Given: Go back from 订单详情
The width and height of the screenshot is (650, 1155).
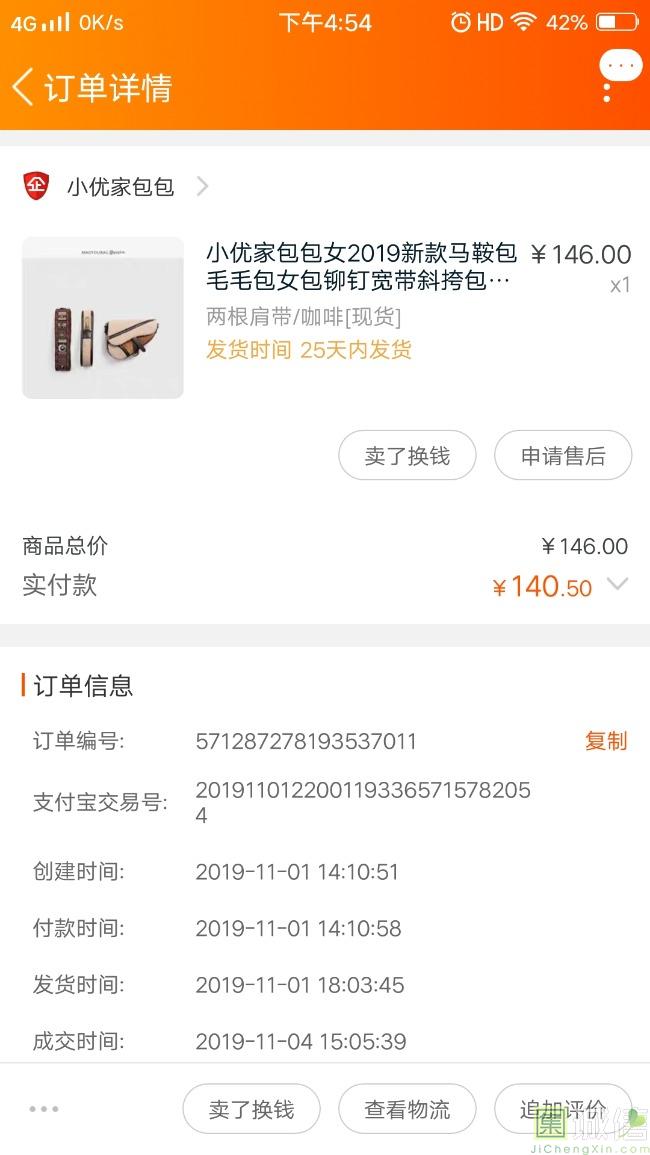Looking at the screenshot, I should pos(23,87).
